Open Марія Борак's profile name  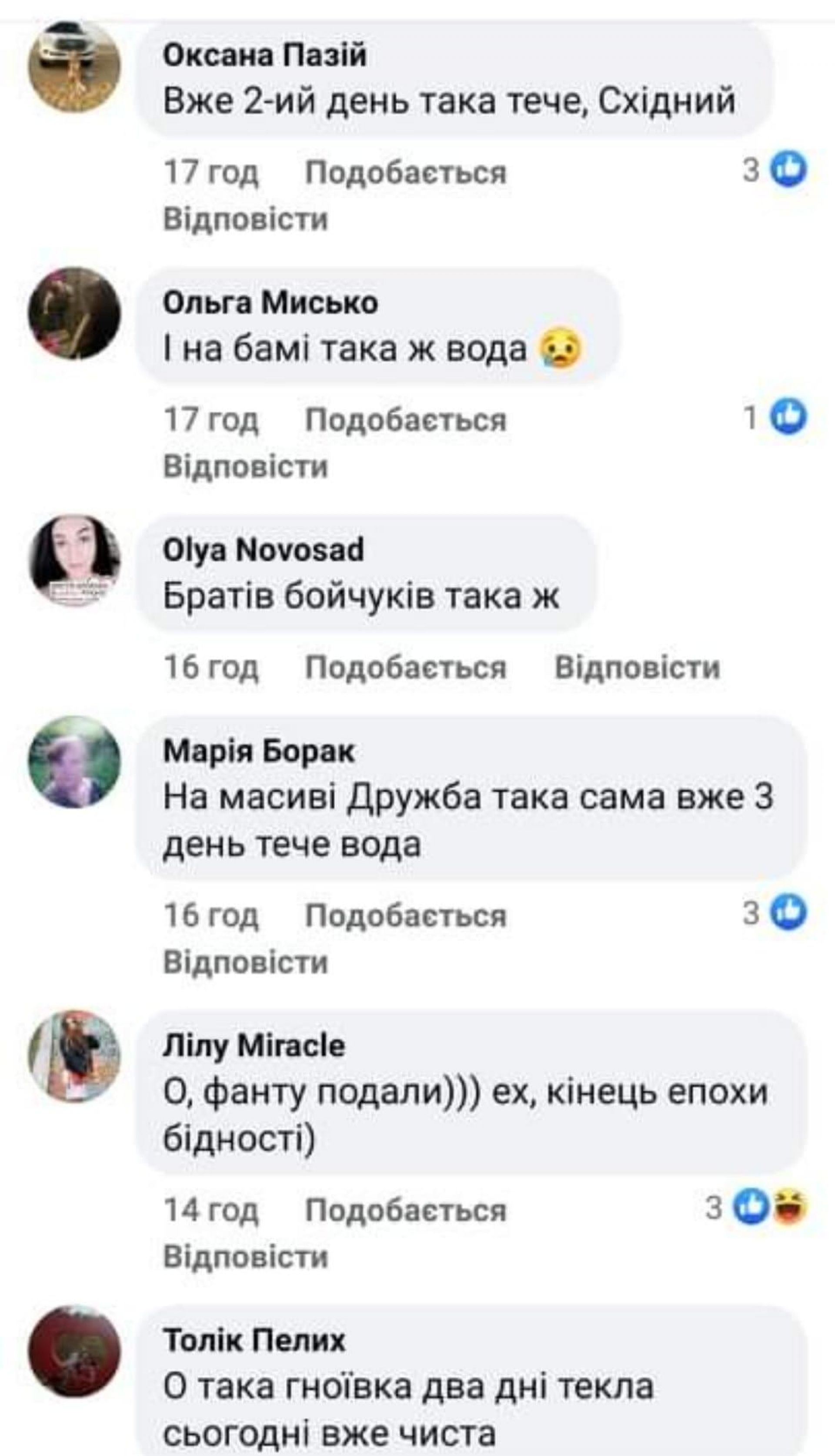(x=259, y=751)
